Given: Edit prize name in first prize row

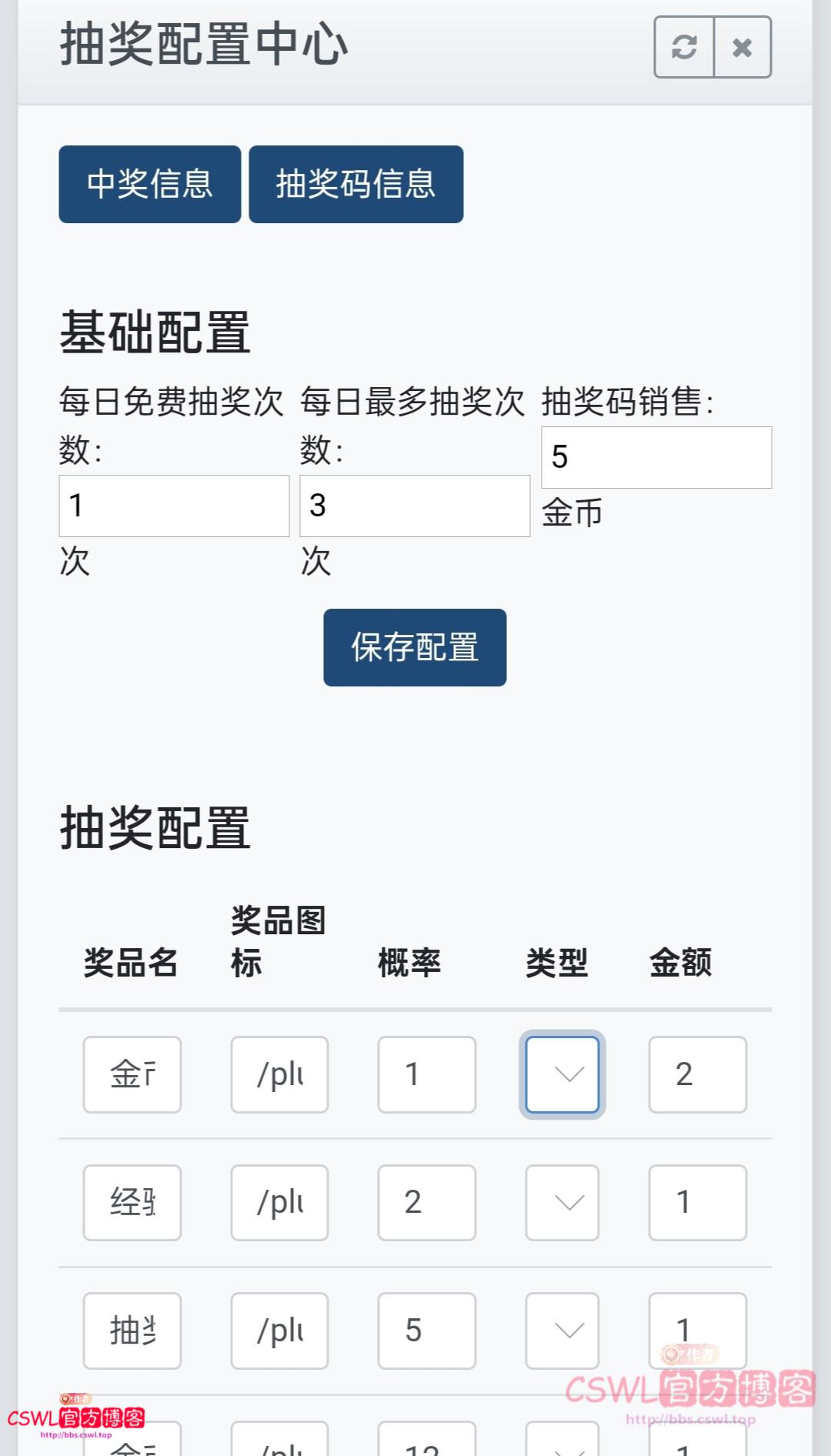Looking at the screenshot, I should tap(132, 1074).
